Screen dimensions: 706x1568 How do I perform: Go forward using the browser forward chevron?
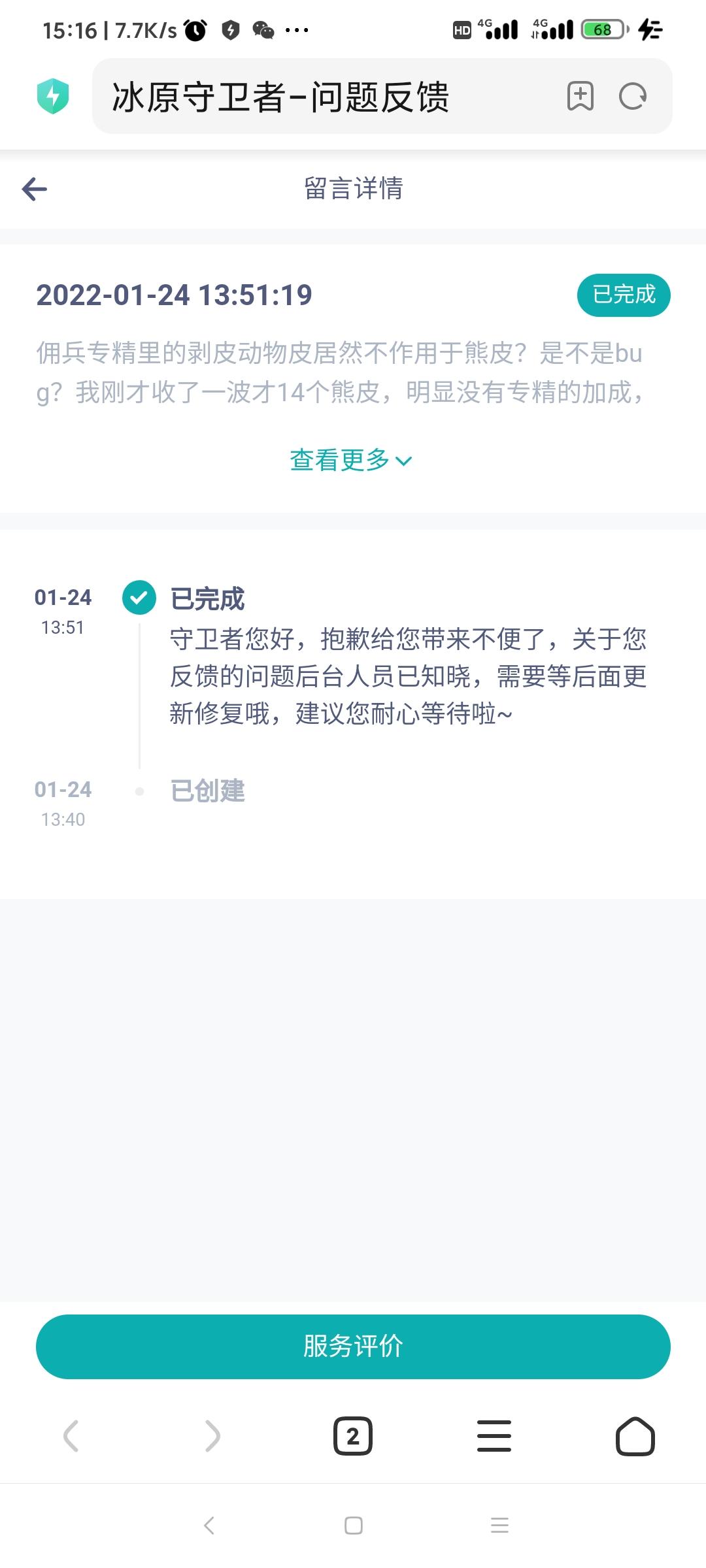pyautogui.click(x=212, y=1437)
